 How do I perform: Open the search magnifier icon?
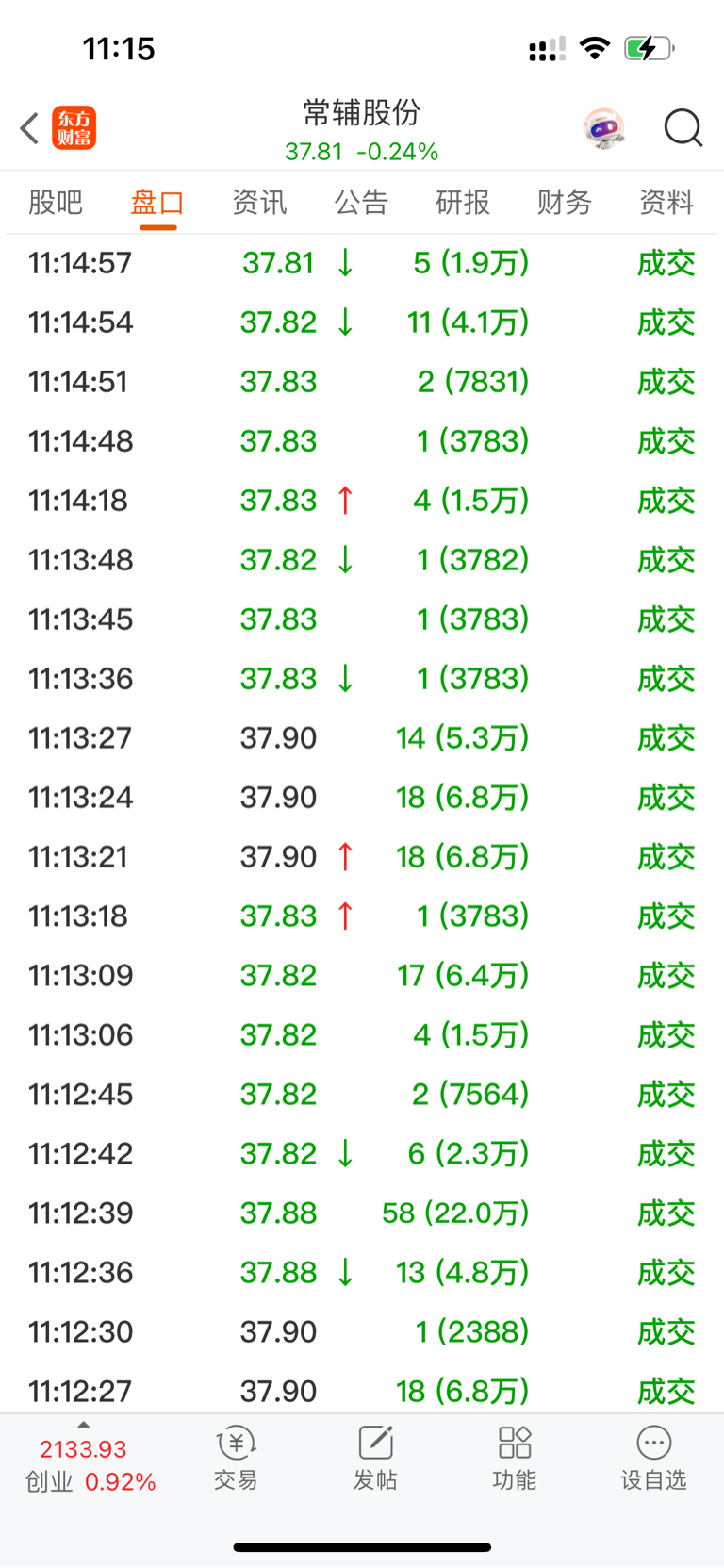tap(683, 128)
